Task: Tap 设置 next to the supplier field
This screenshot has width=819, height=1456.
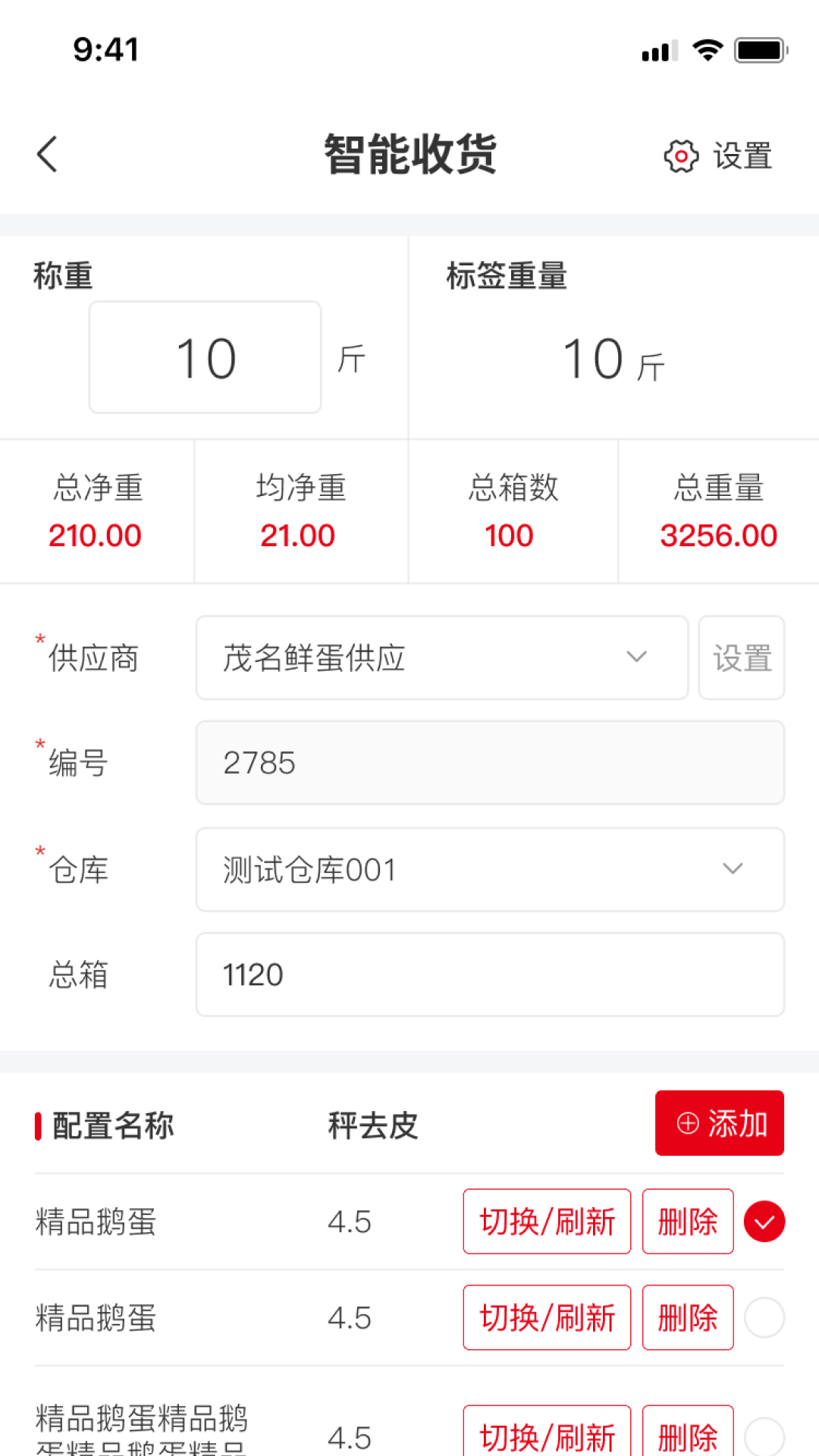Action: tap(742, 657)
